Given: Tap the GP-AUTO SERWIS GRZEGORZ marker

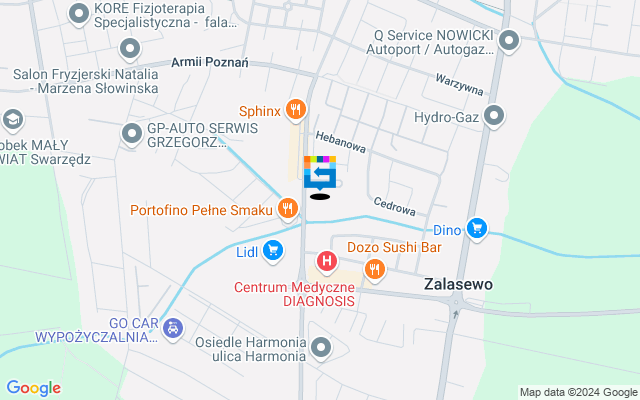Looking at the screenshot, I should click(x=131, y=133).
